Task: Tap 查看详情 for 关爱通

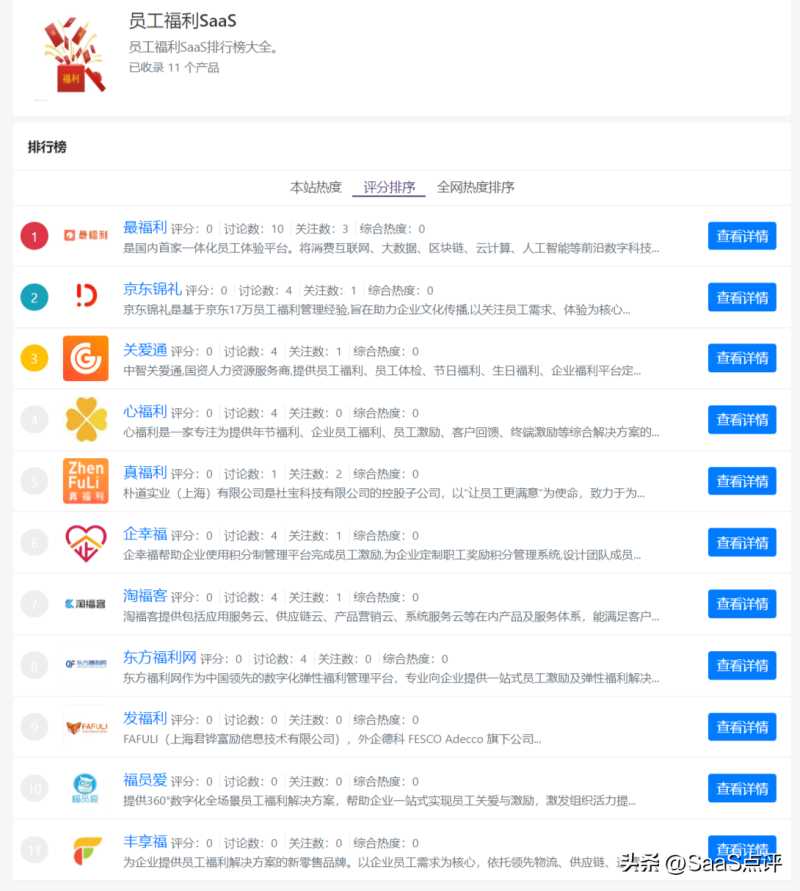Action: (x=742, y=358)
